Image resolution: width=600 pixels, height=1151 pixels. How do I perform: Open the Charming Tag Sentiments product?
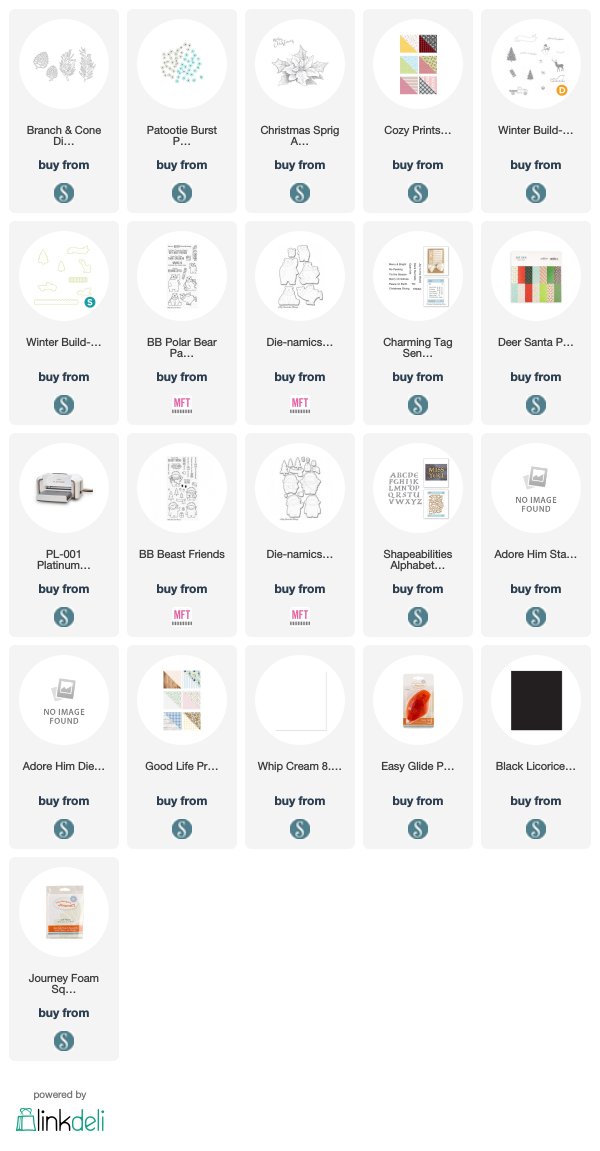418,323
